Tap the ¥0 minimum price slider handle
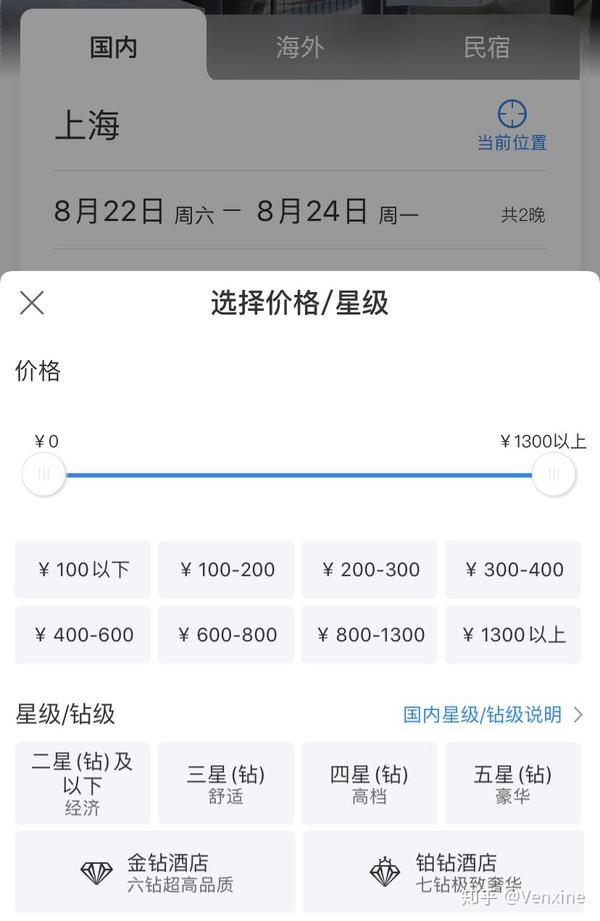 [44, 475]
